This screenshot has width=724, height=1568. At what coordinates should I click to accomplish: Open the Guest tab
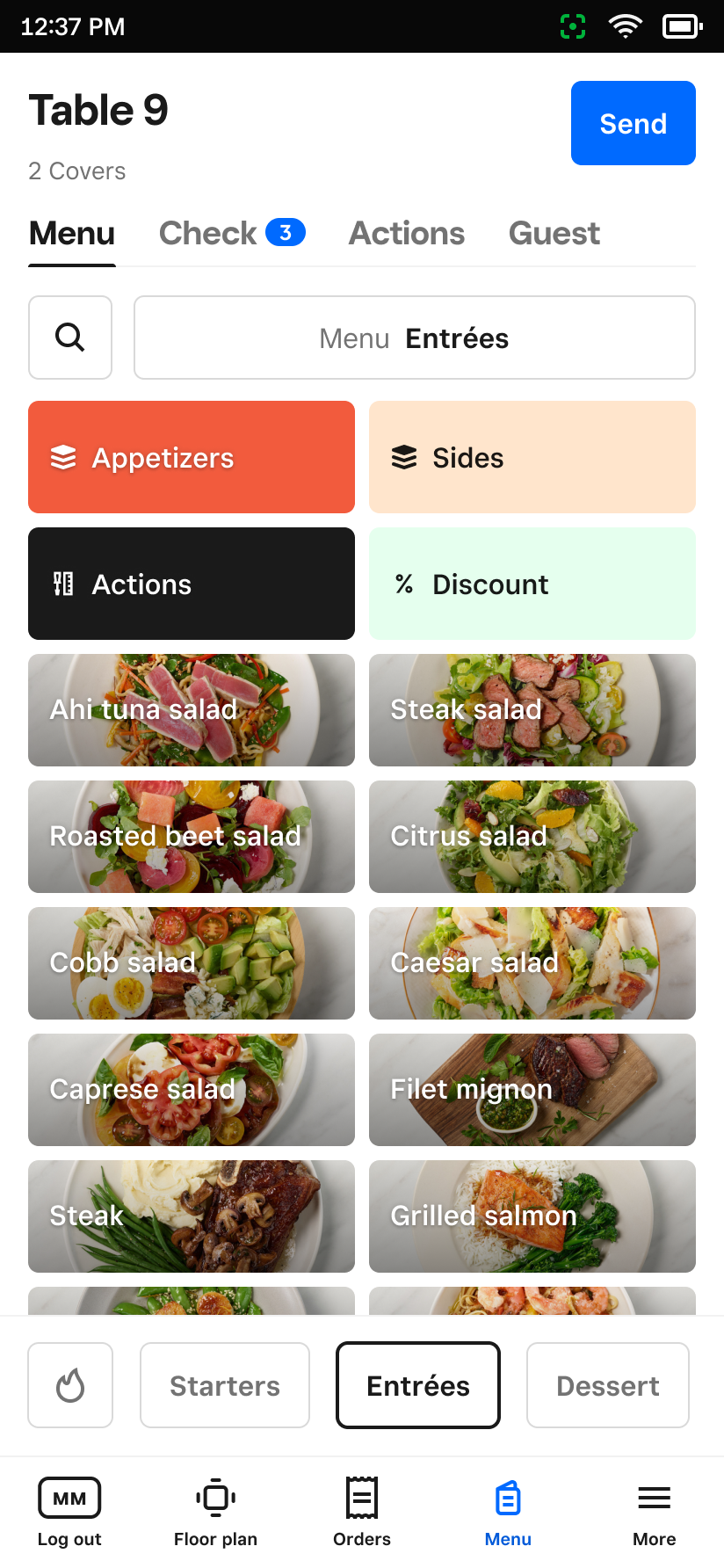[x=554, y=234]
